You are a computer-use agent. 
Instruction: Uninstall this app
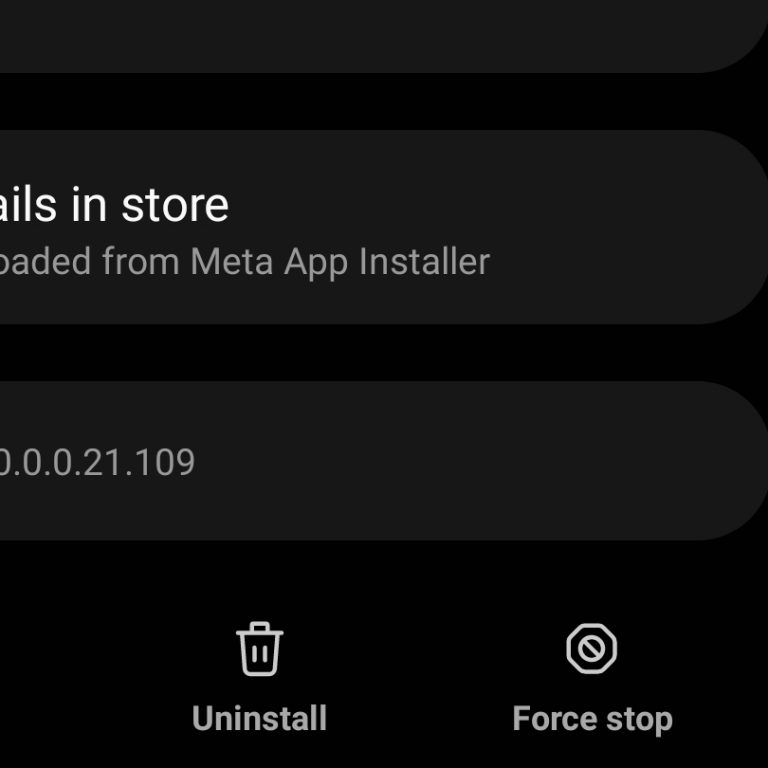[259, 676]
